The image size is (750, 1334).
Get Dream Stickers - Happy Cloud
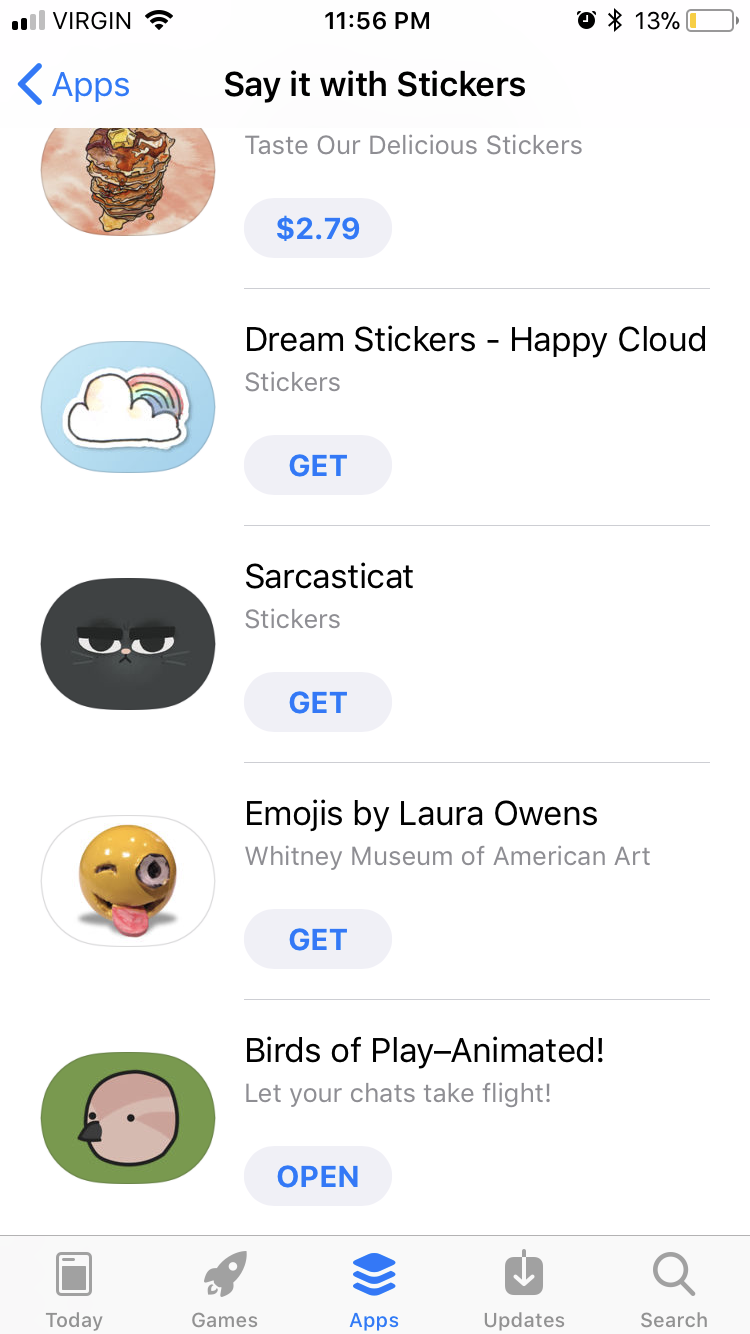coord(318,465)
